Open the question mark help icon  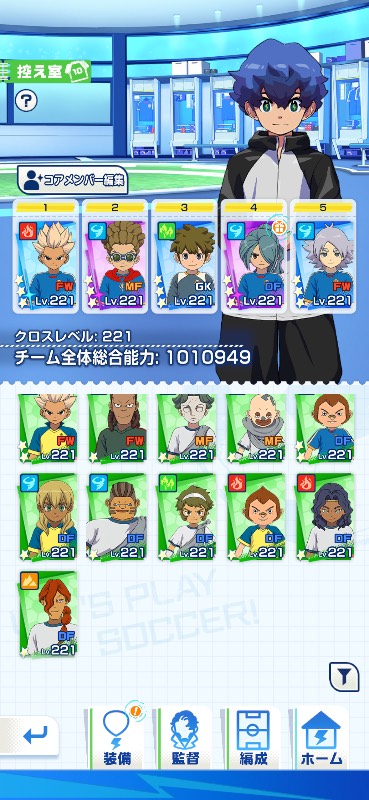tap(26, 101)
